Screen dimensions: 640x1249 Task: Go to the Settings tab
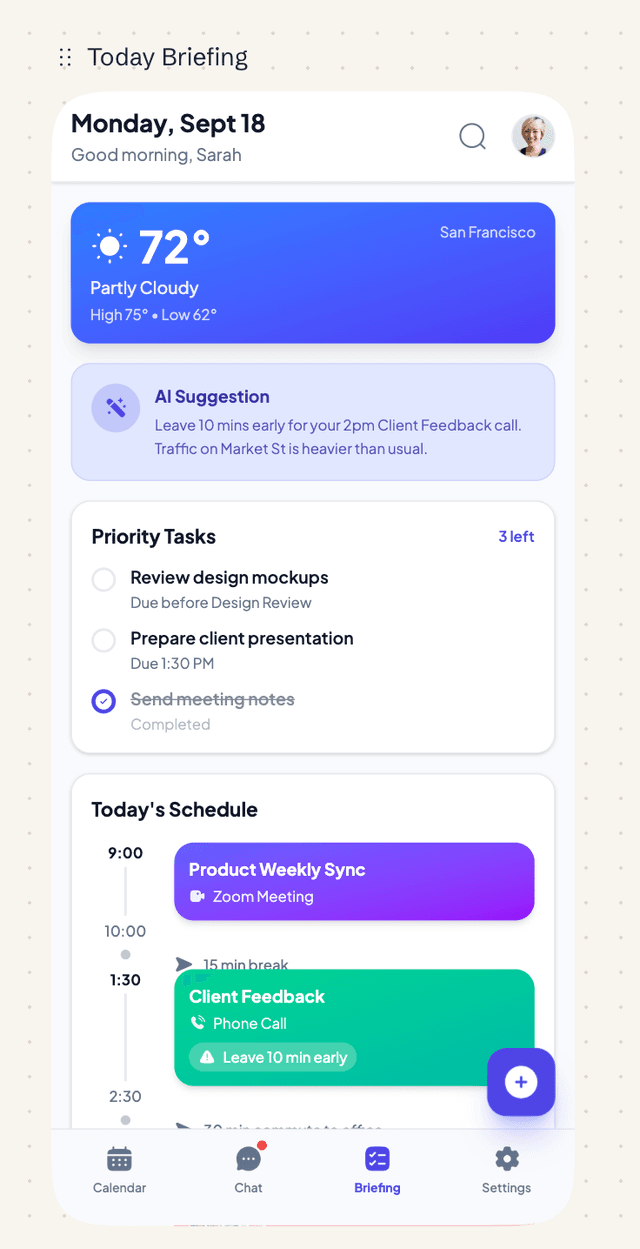click(x=506, y=1170)
